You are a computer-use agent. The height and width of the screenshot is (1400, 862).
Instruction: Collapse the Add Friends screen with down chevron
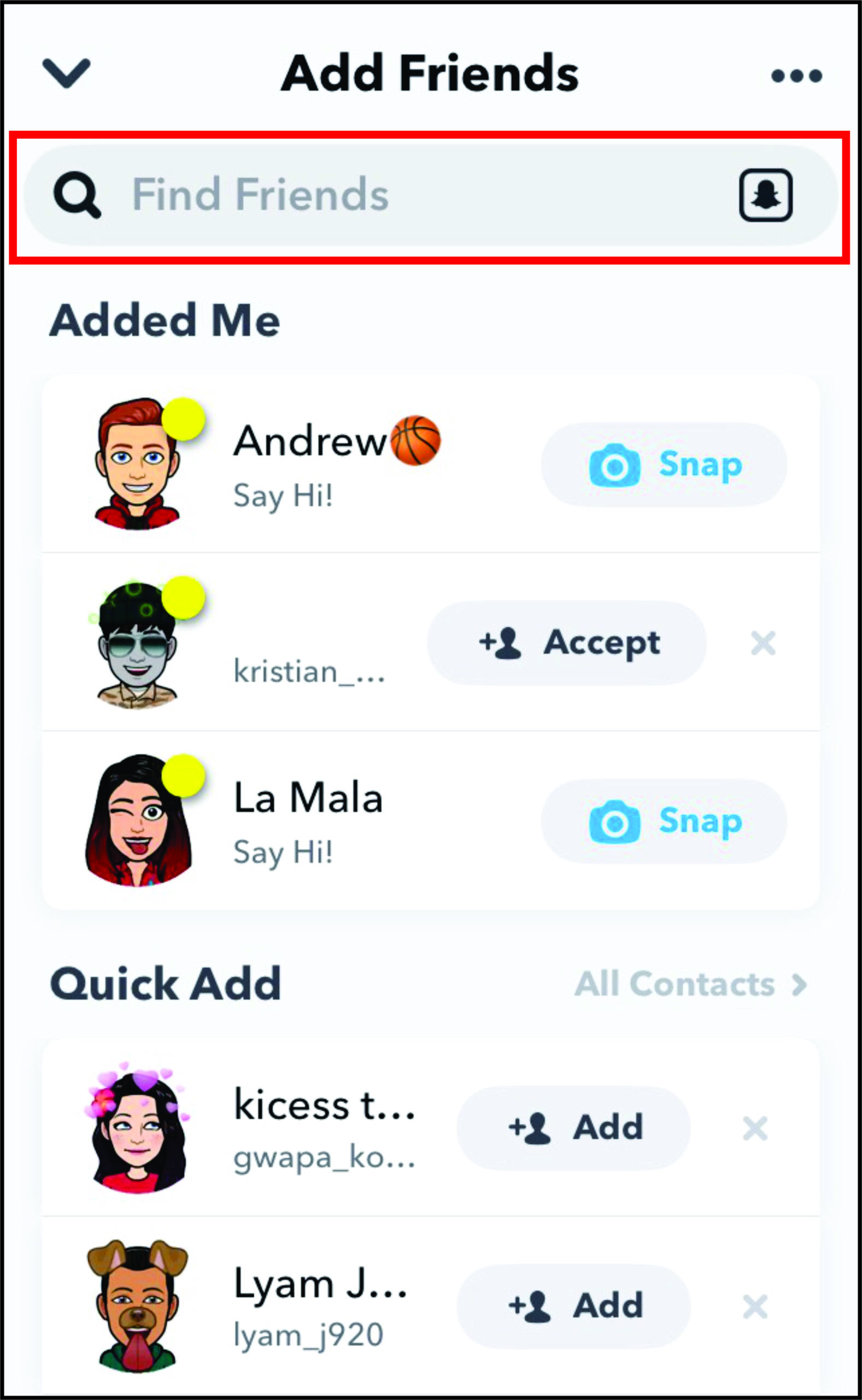66,74
